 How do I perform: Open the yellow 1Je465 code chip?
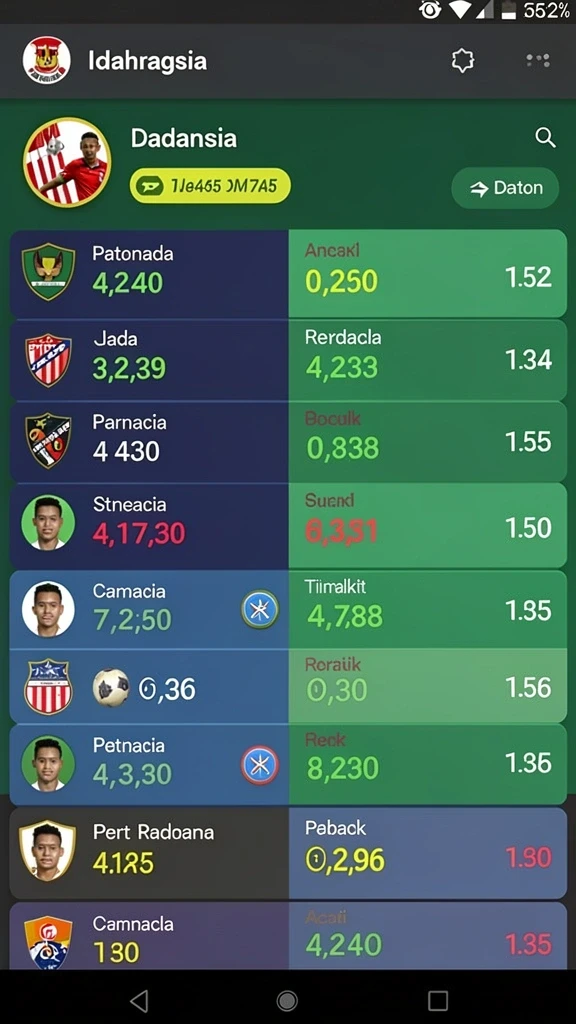[210, 186]
